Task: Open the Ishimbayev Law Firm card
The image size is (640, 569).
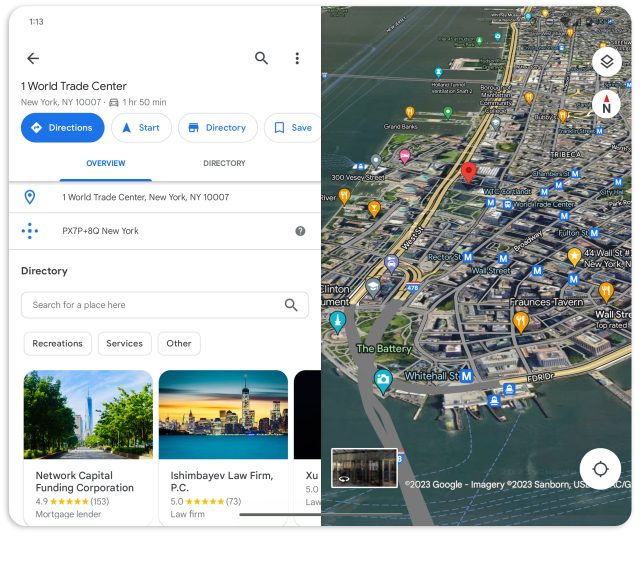Action: [x=223, y=445]
